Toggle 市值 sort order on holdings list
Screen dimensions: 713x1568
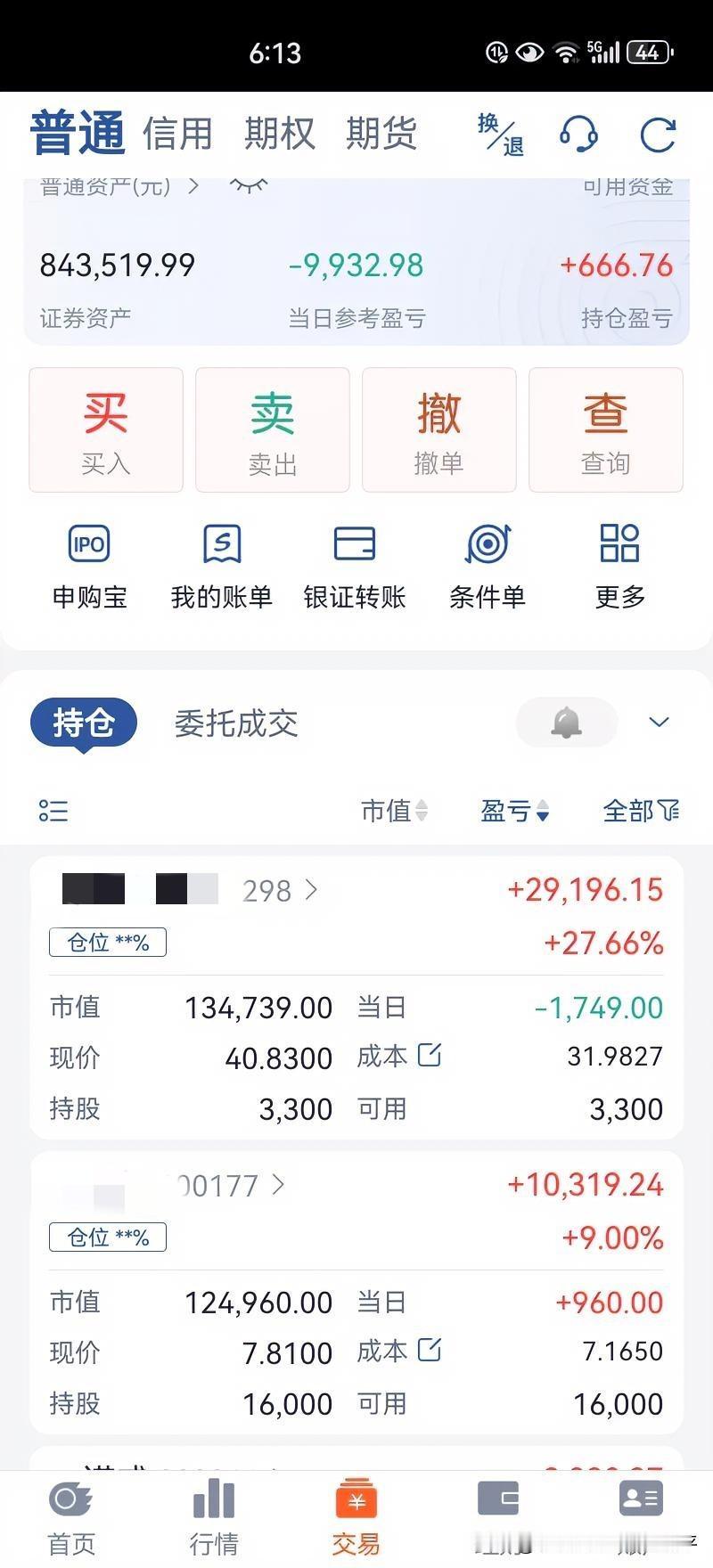tap(394, 811)
